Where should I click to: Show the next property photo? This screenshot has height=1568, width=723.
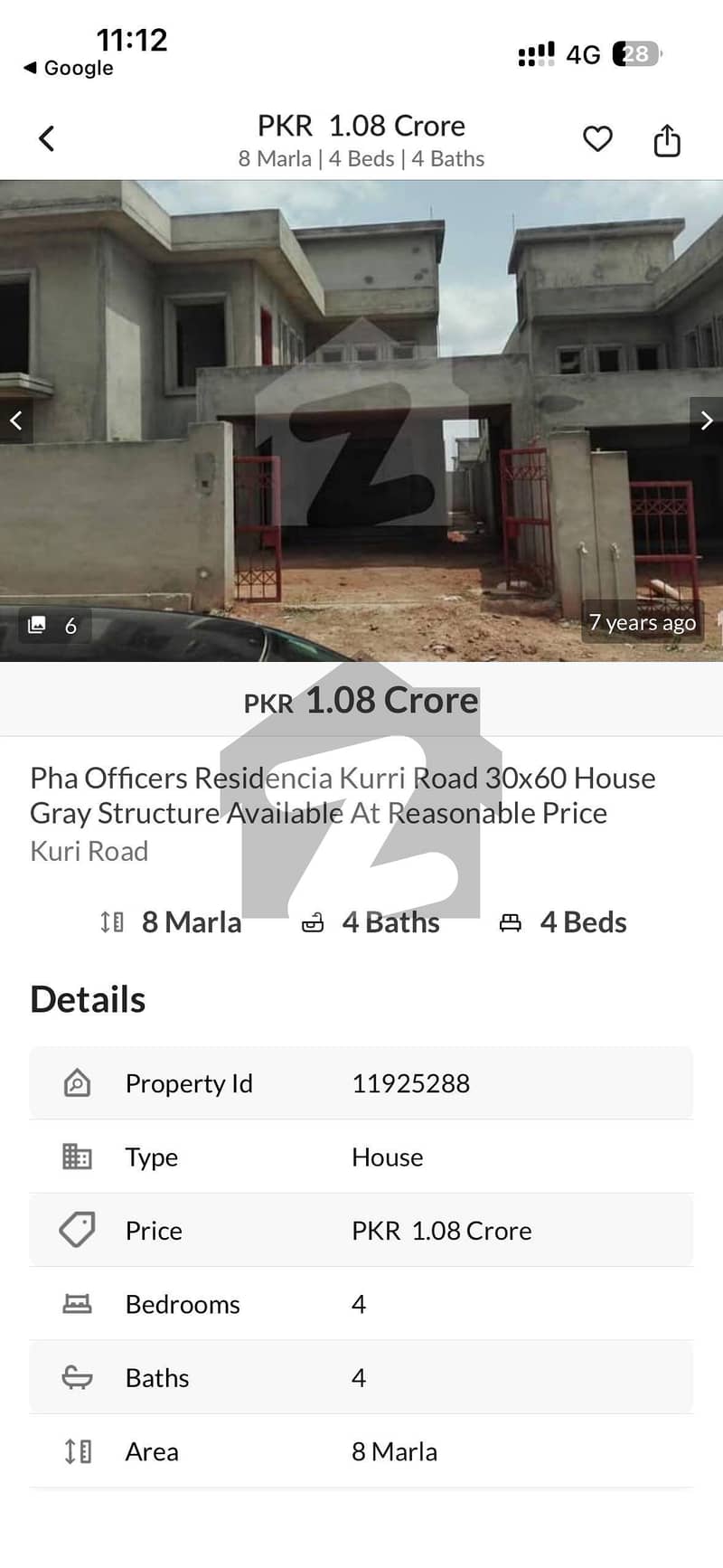click(707, 420)
